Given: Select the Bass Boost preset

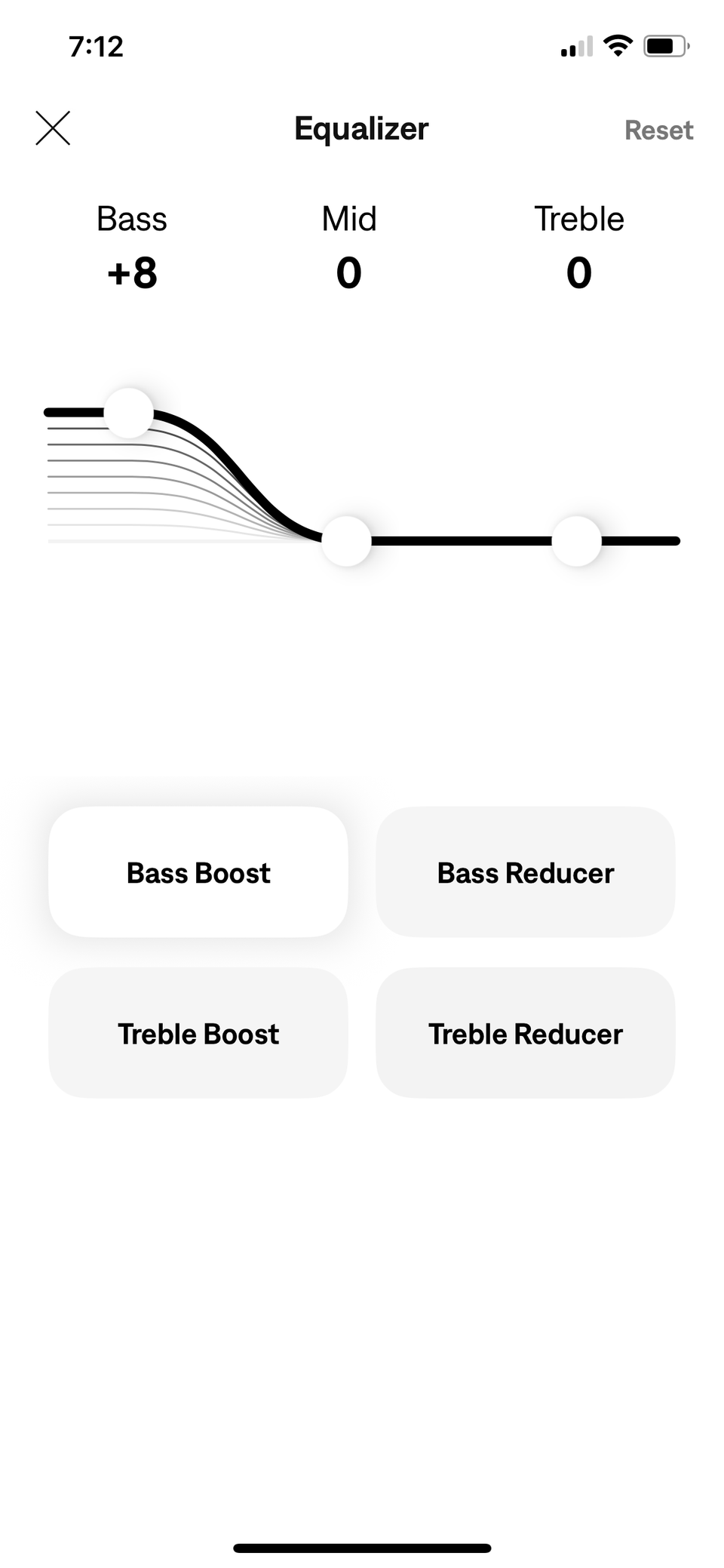Looking at the screenshot, I should pyautogui.click(x=198, y=872).
